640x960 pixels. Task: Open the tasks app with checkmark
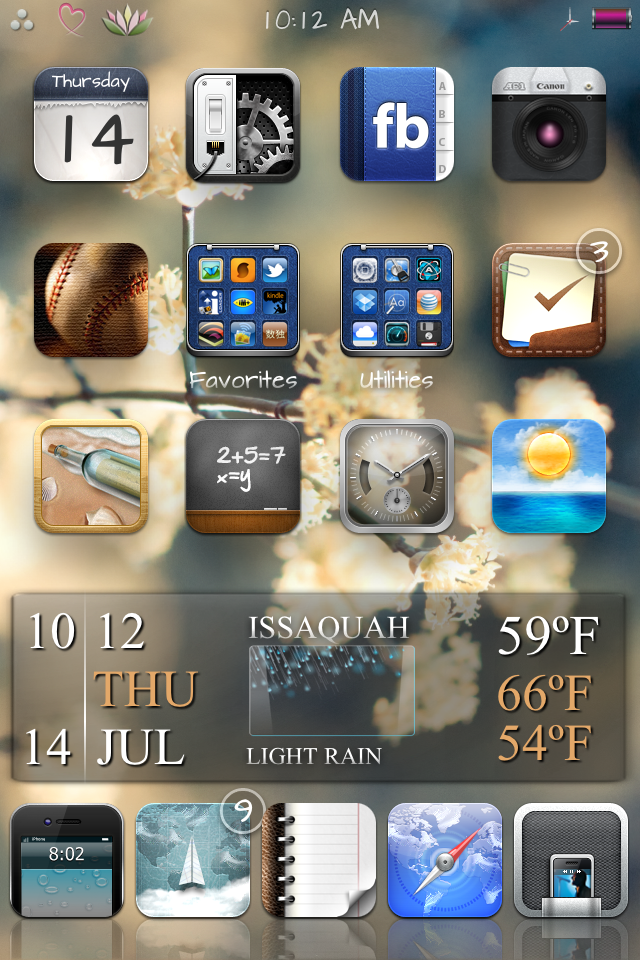pyautogui.click(x=548, y=300)
